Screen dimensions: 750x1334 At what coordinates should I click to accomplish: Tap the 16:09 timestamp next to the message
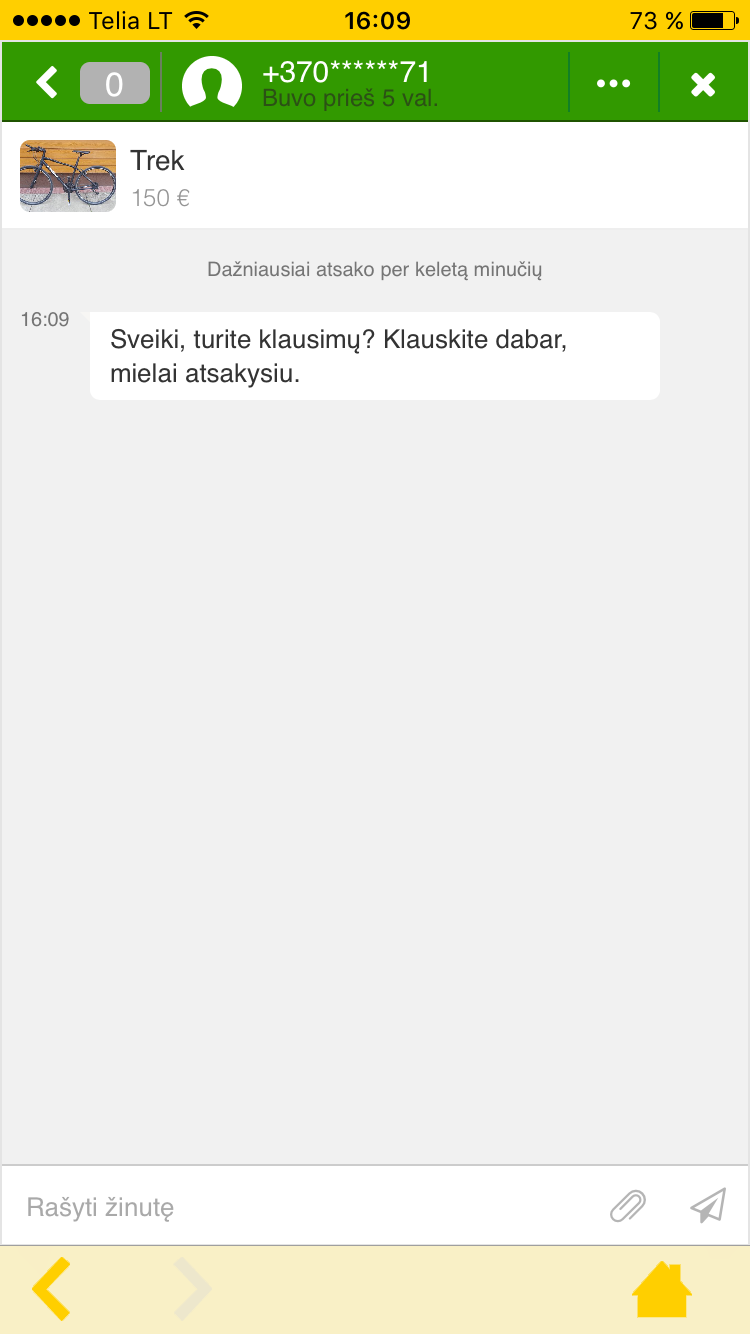coord(45,320)
